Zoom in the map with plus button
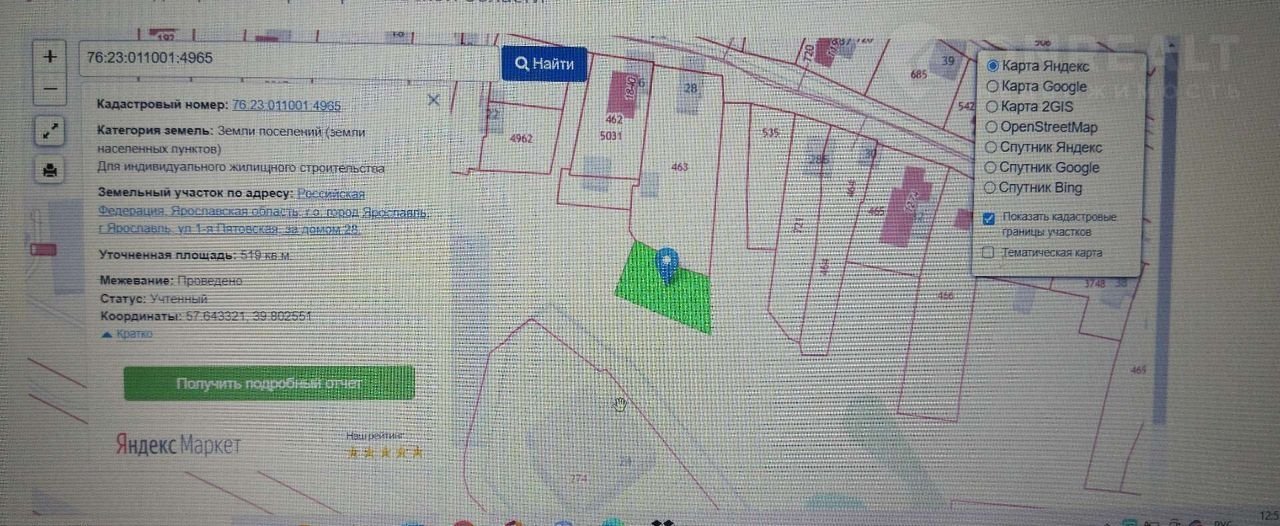The height and width of the screenshot is (526, 1280). 49,57
